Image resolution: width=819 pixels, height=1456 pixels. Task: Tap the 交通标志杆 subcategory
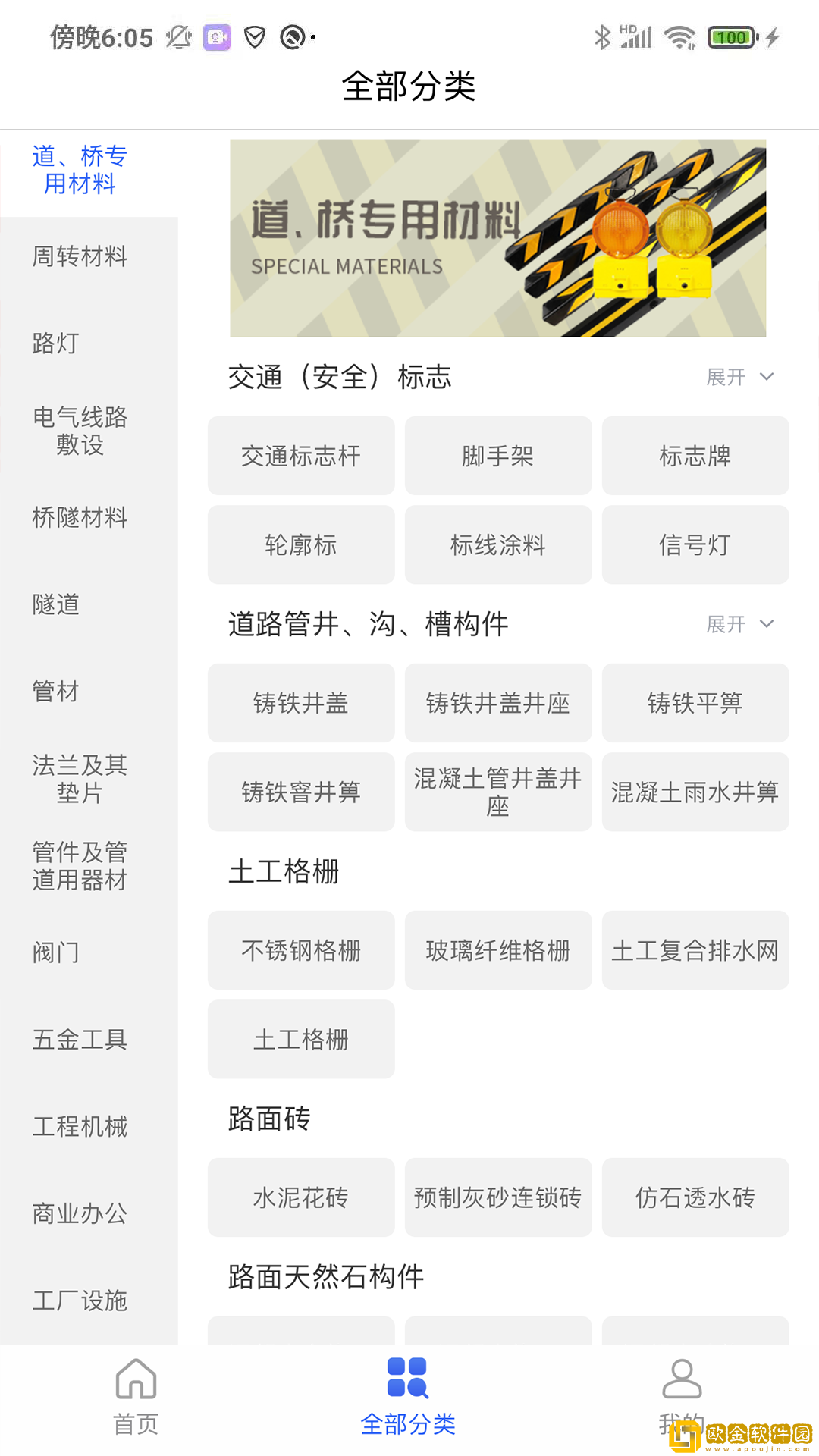click(300, 456)
